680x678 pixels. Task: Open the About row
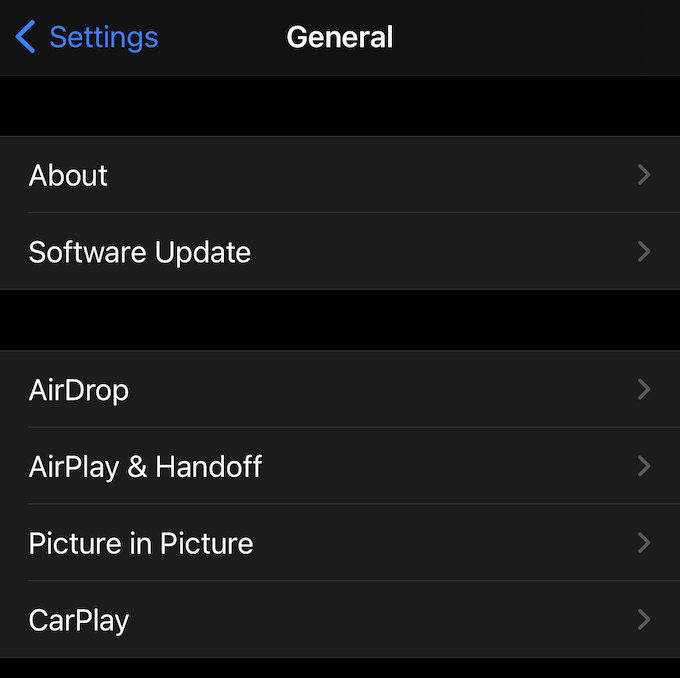340,175
